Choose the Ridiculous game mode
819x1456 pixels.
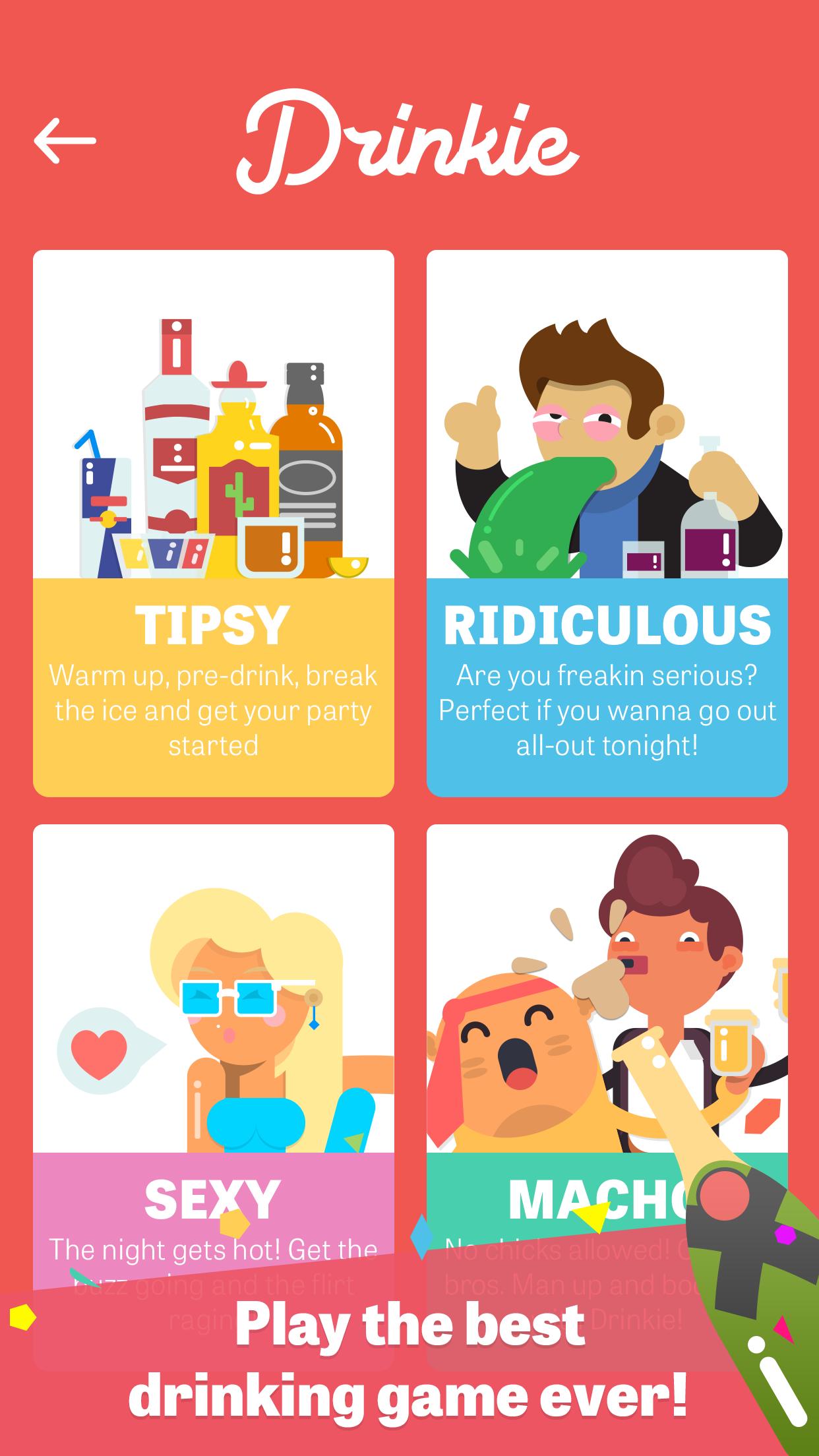pyautogui.click(x=607, y=522)
